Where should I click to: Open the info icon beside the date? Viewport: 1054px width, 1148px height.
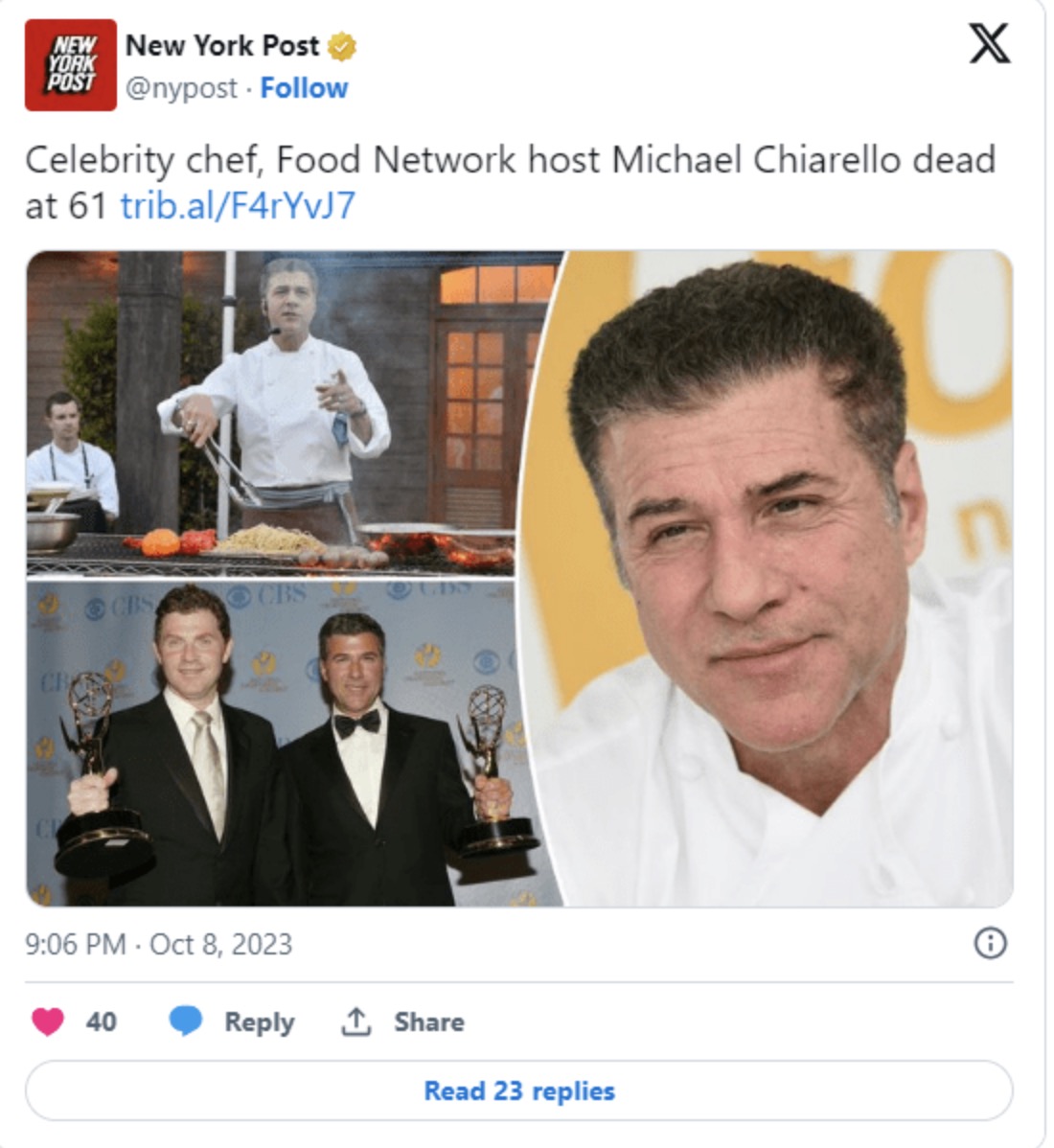click(990, 944)
